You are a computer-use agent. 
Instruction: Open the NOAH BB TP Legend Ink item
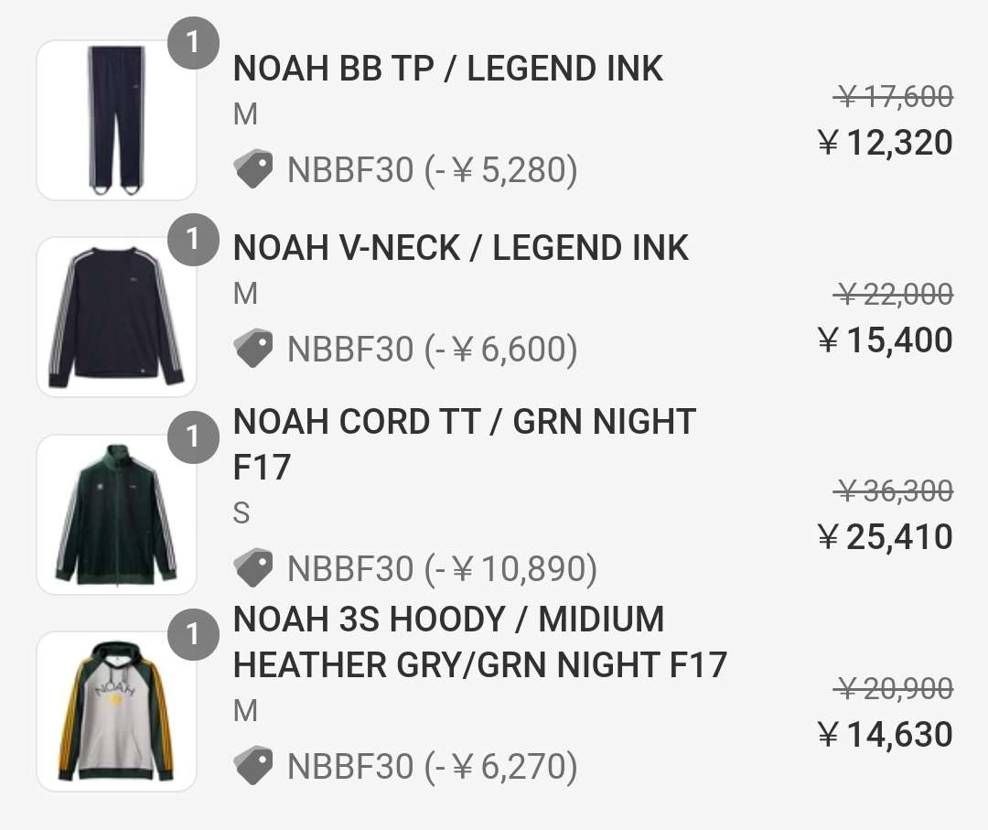point(447,69)
